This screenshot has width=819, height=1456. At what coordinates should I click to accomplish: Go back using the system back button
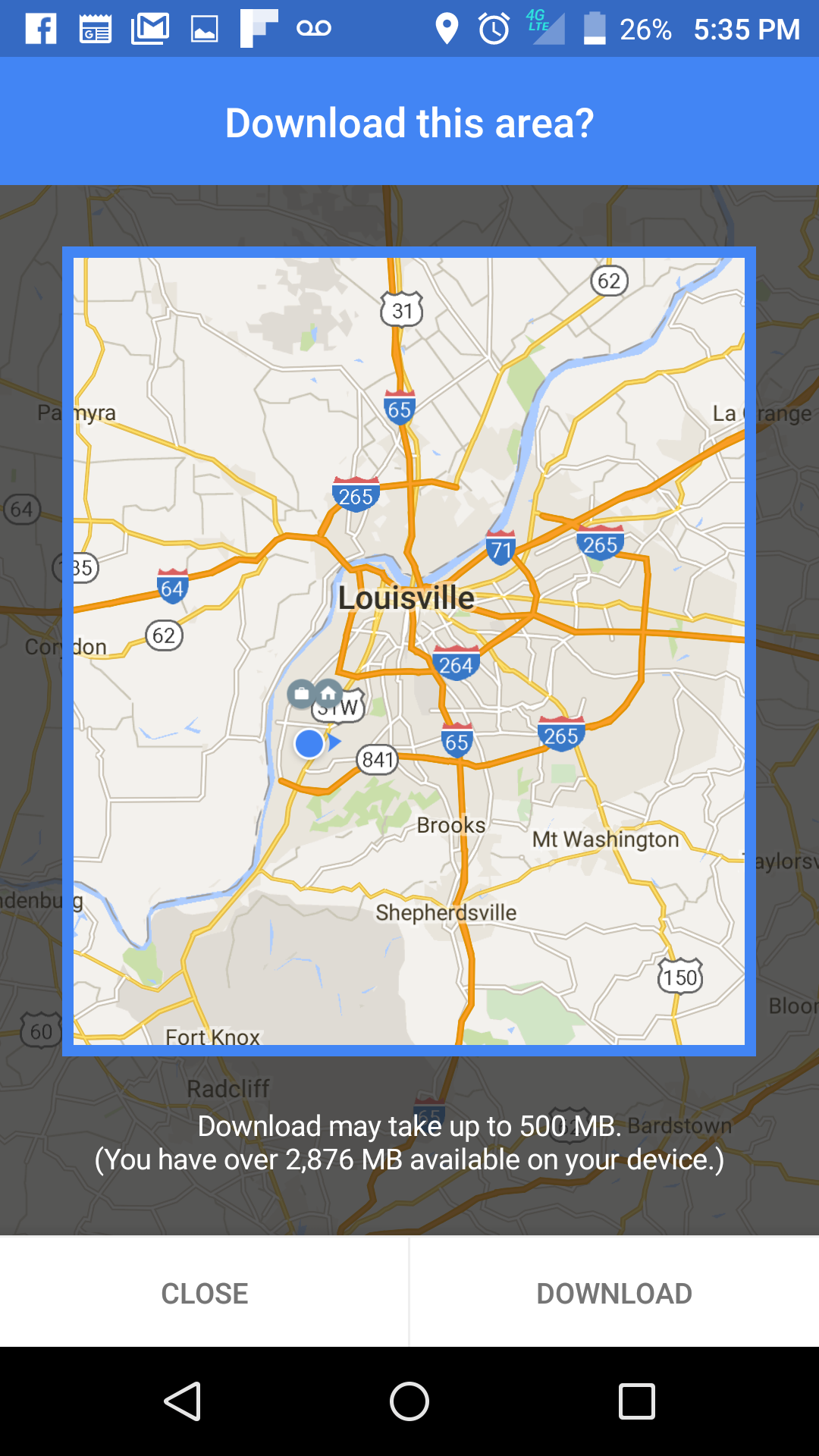pos(183,1401)
